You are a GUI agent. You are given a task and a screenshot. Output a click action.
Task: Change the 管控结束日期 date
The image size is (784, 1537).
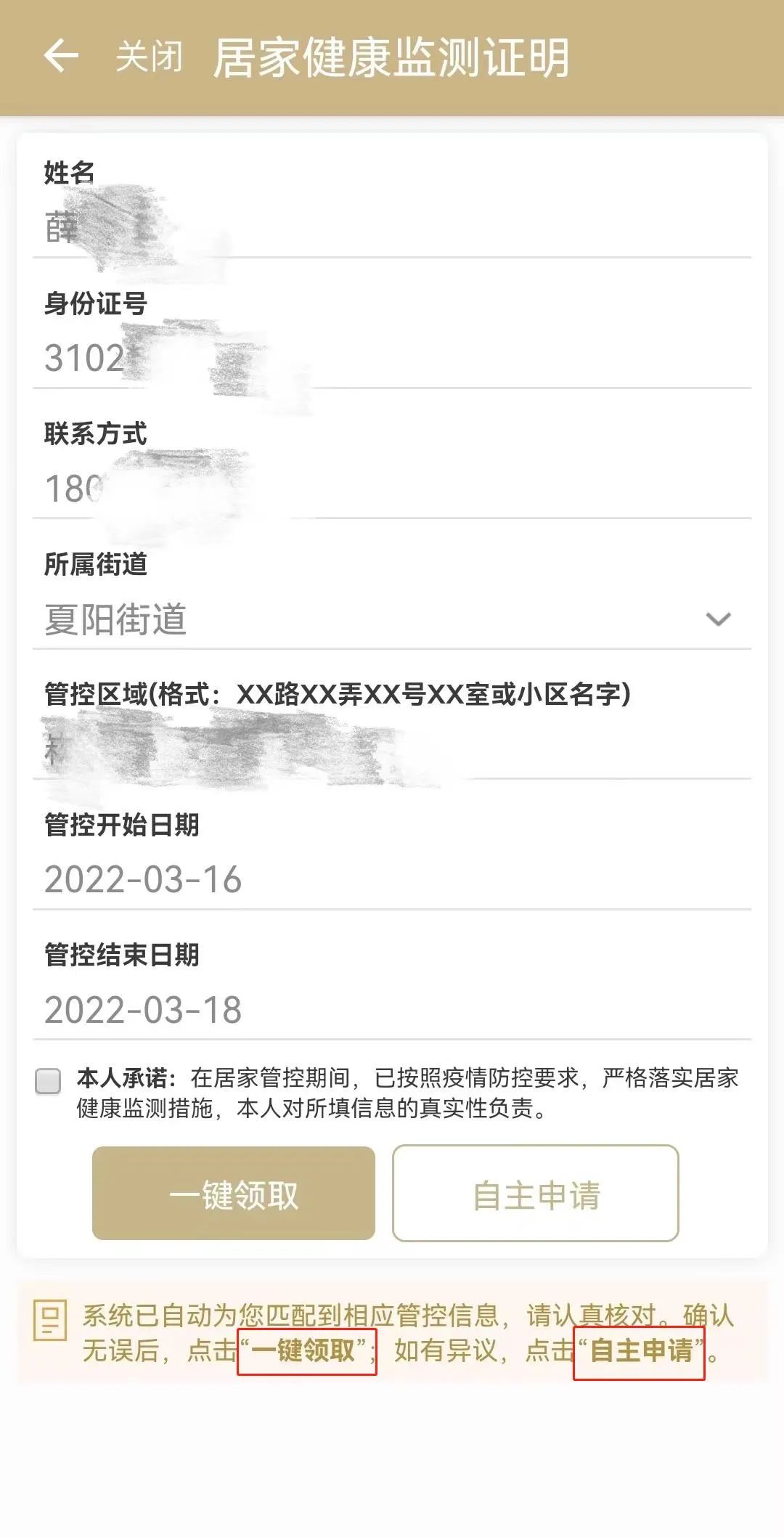(392, 1010)
